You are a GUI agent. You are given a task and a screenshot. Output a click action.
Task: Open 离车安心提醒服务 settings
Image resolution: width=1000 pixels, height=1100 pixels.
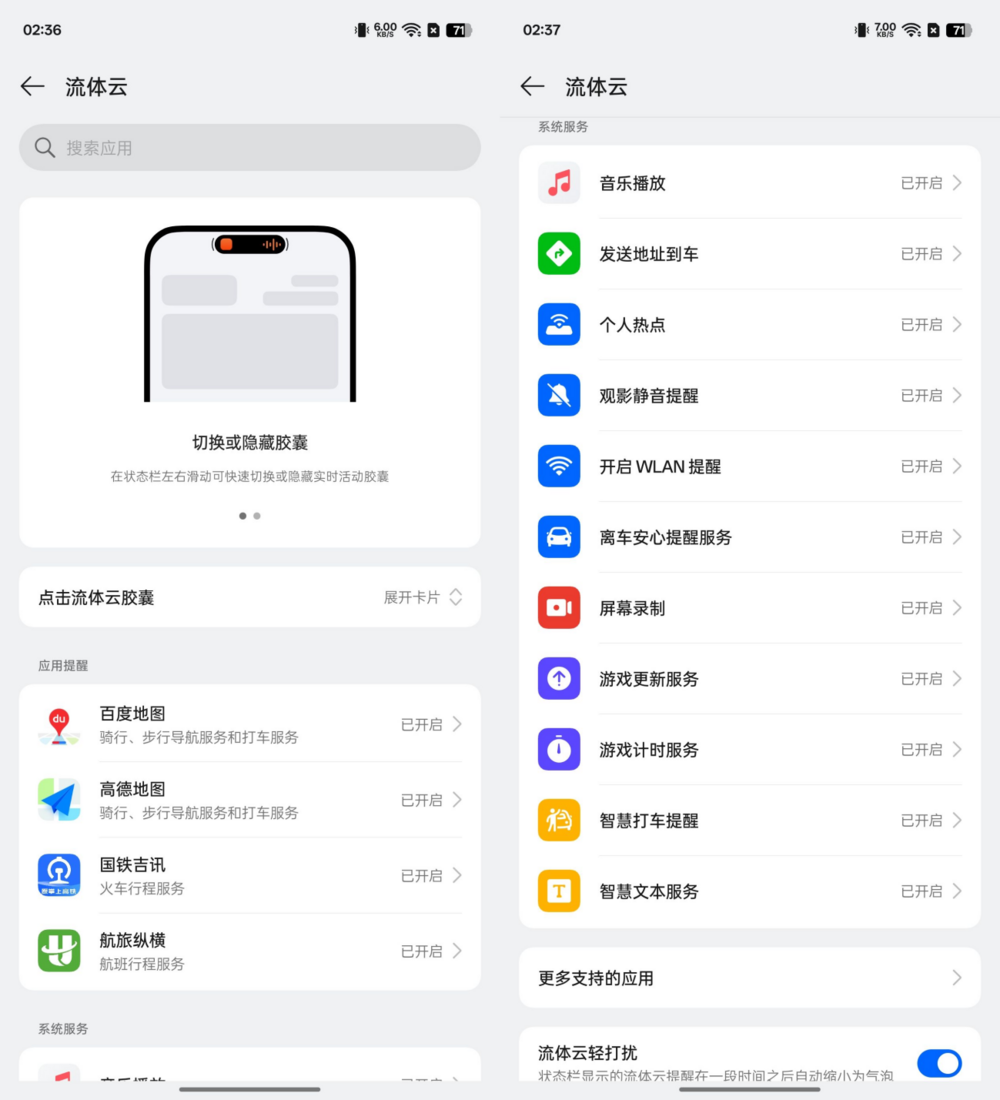(750, 537)
